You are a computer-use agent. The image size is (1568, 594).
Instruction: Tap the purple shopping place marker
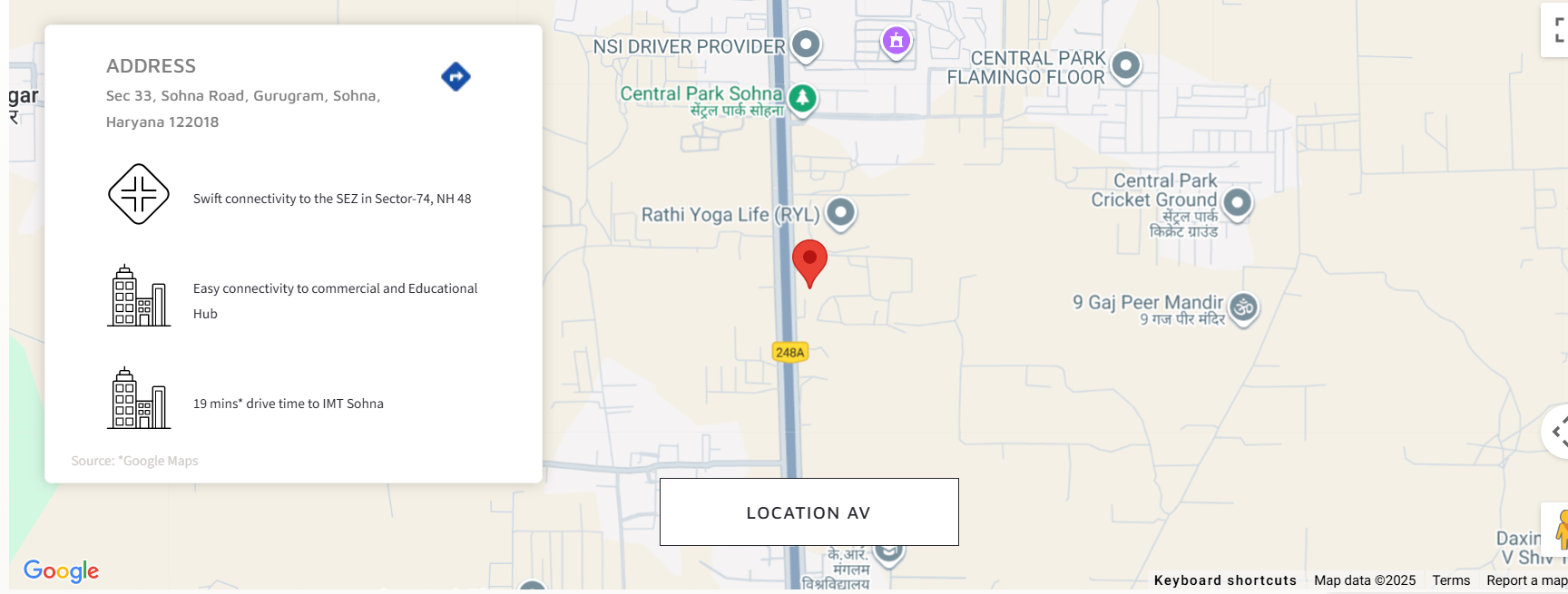click(897, 40)
